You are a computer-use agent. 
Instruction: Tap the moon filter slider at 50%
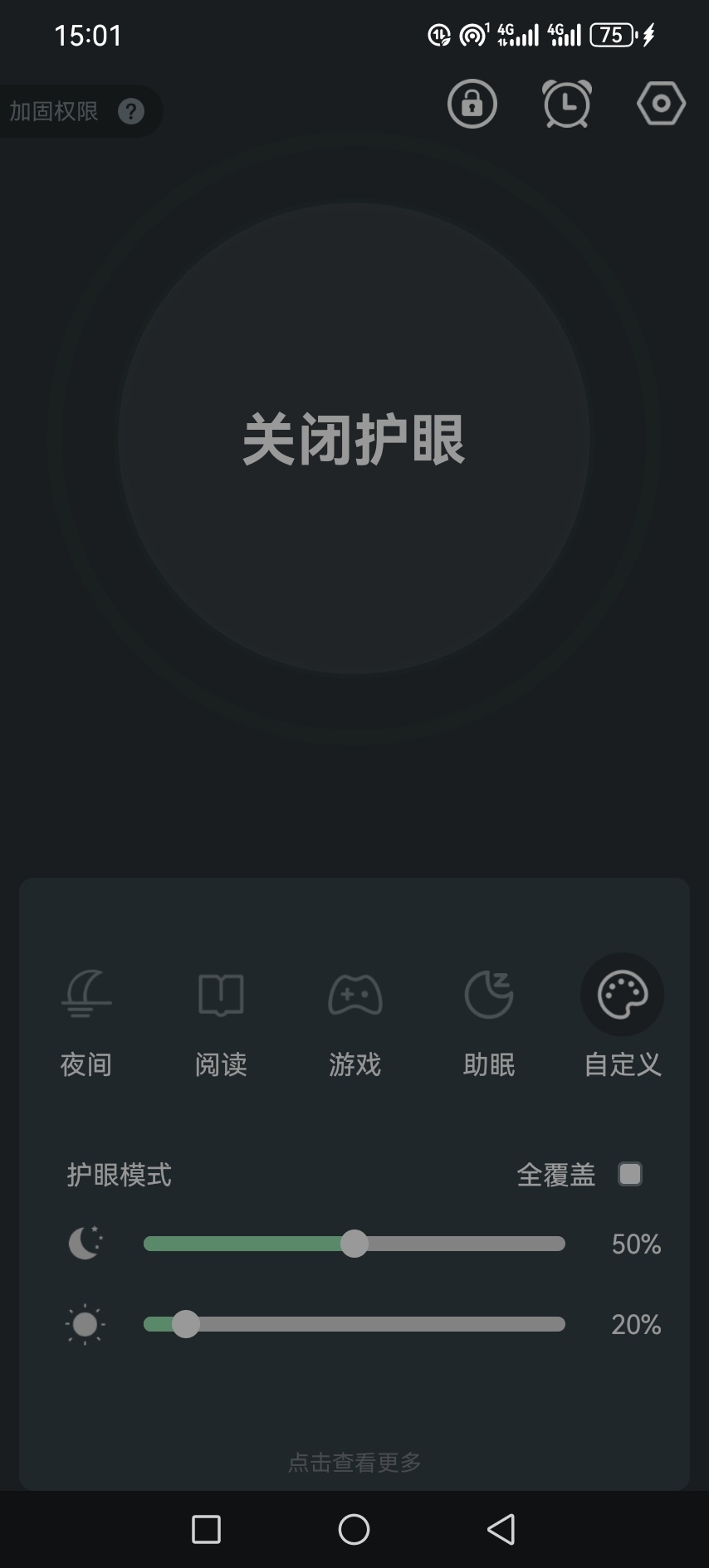point(354,1244)
